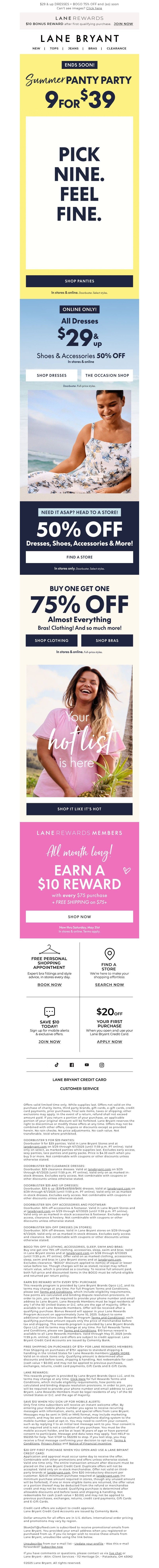Tap the Click here link for images
This screenshot has height=1568, width=159.
pos(94,9)
